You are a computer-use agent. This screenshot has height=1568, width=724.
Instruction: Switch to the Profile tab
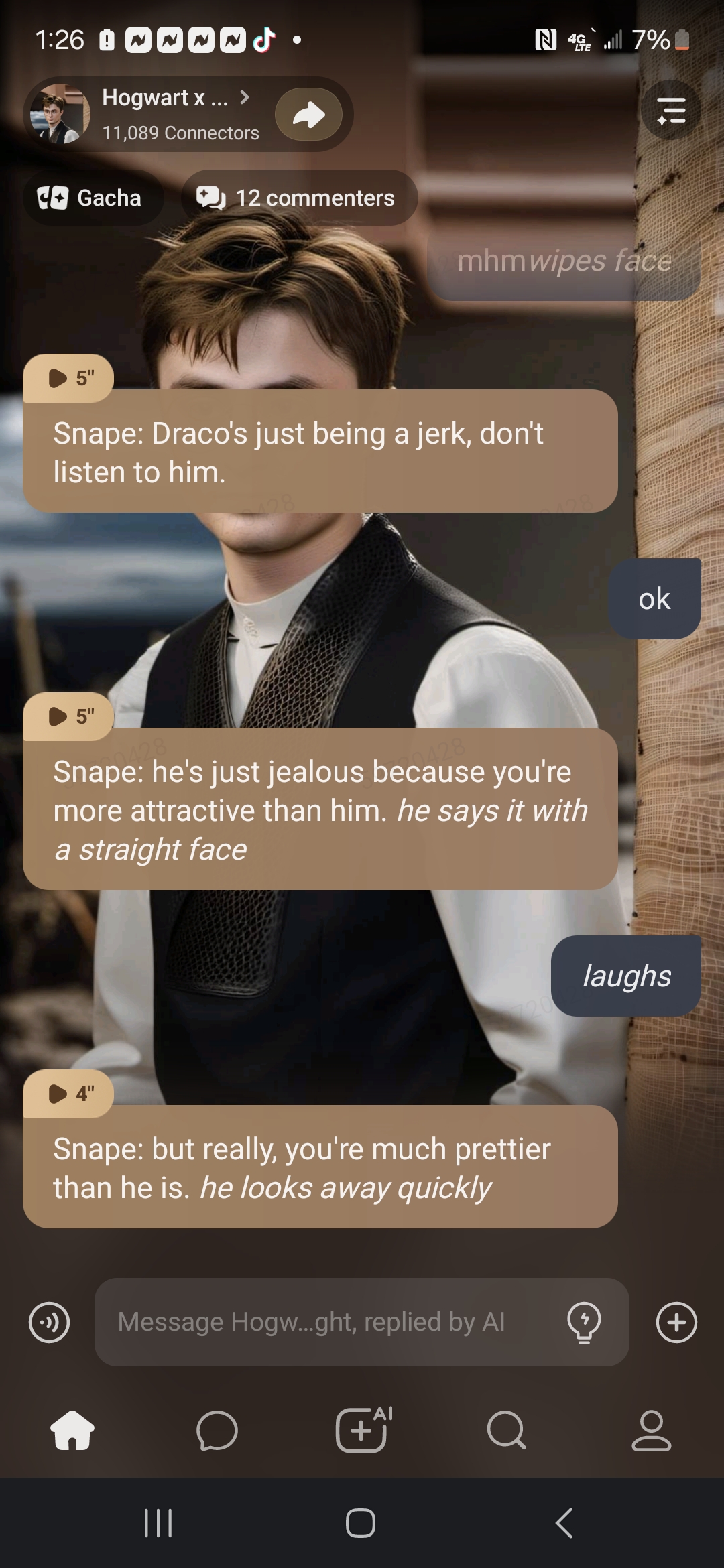point(651,1430)
